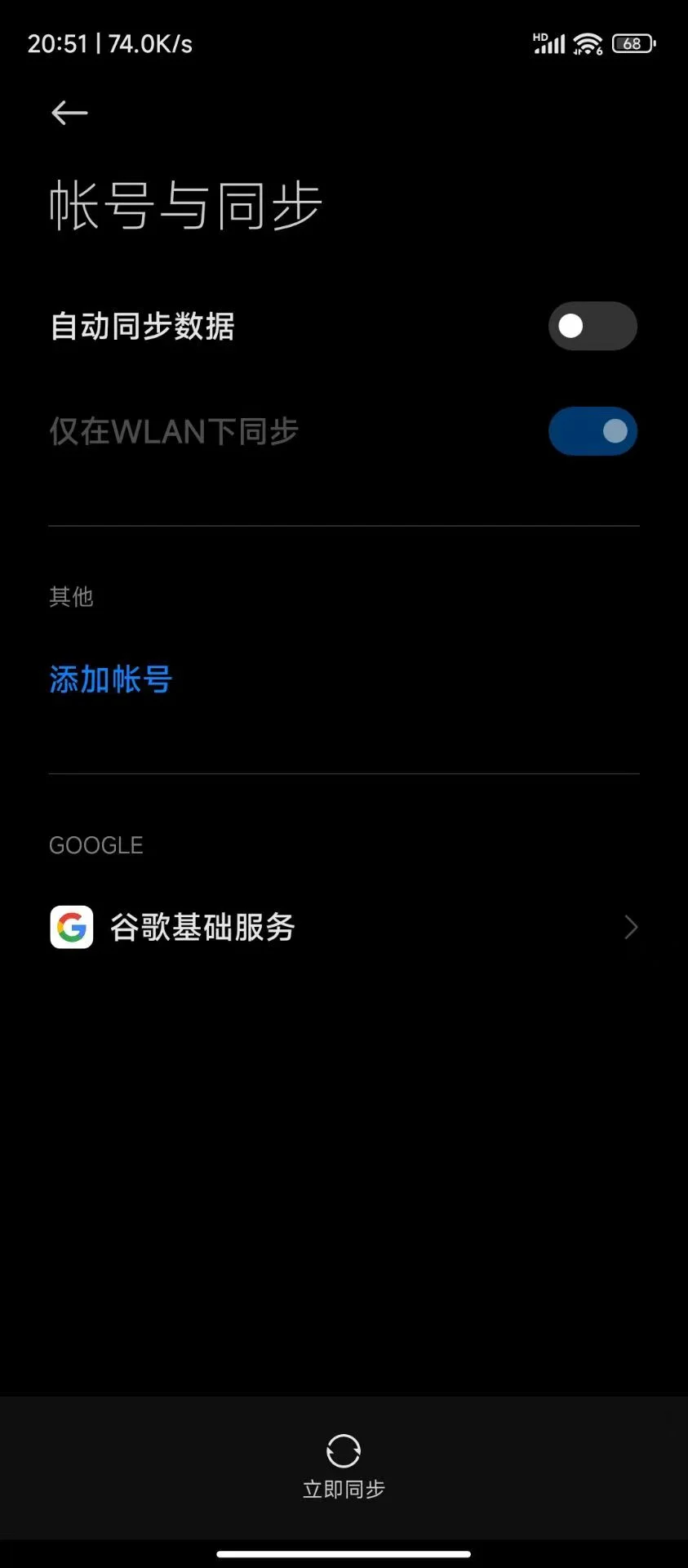
Task: Tap 添加帐号 to add an account
Action: click(111, 679)
